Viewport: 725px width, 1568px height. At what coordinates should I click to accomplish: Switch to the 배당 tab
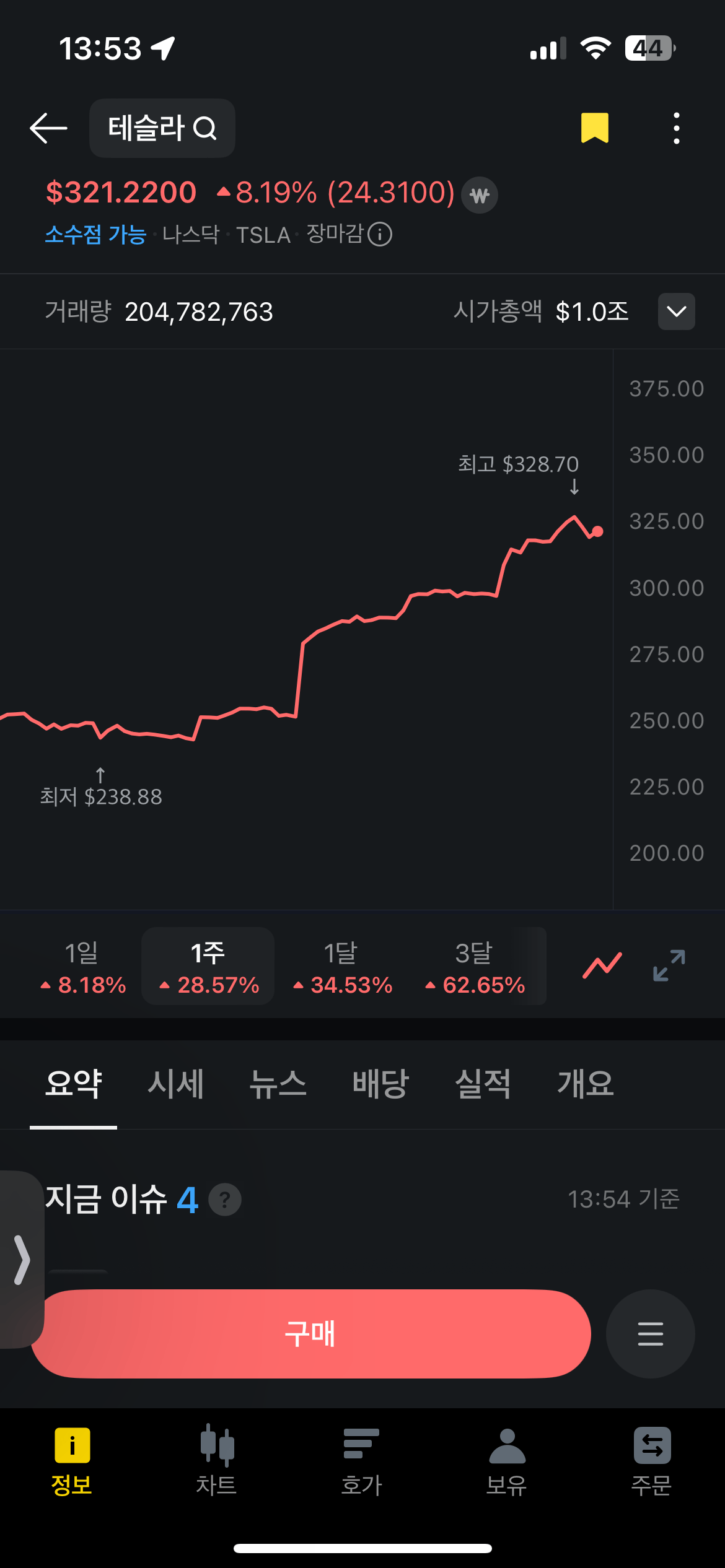pos(380,1084)
